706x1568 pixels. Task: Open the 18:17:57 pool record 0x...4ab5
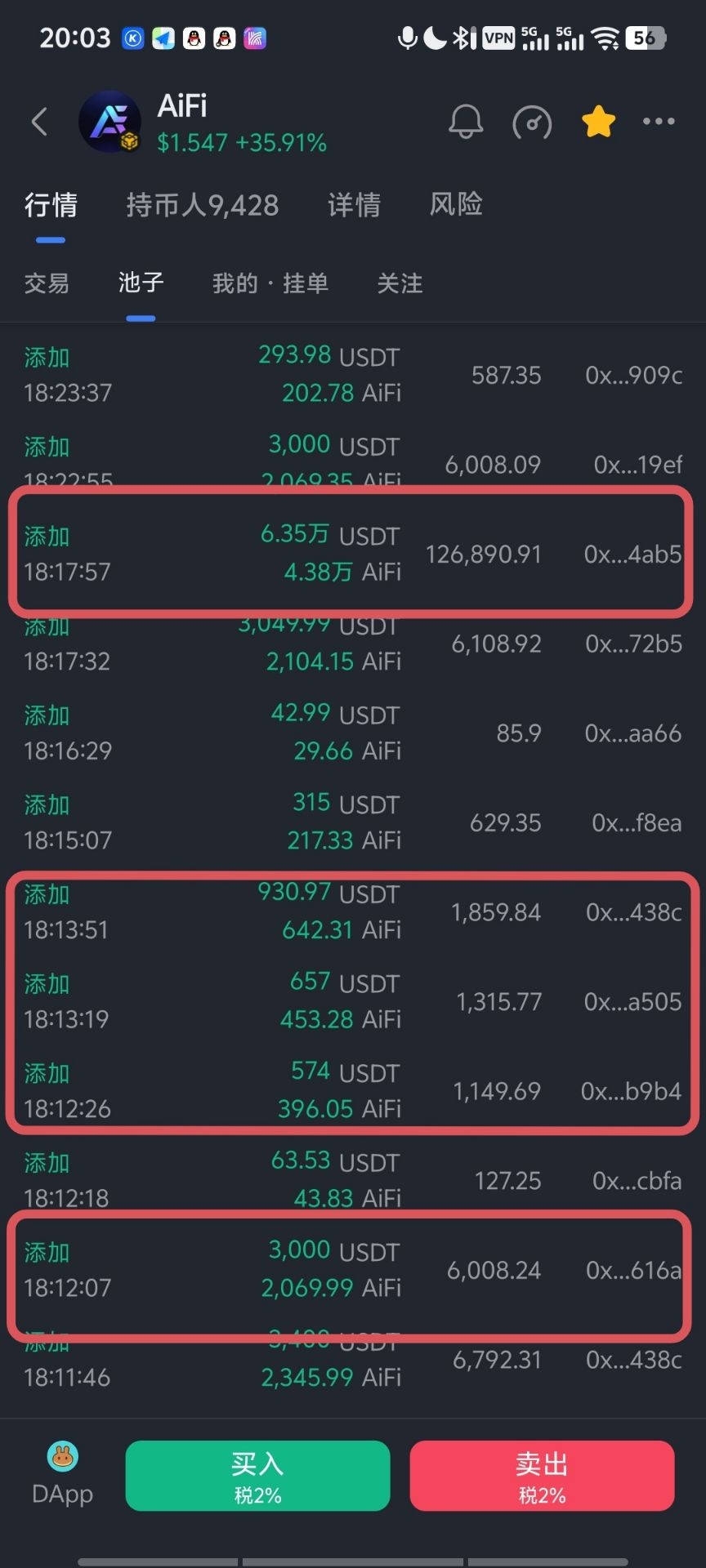click(351, 554)
